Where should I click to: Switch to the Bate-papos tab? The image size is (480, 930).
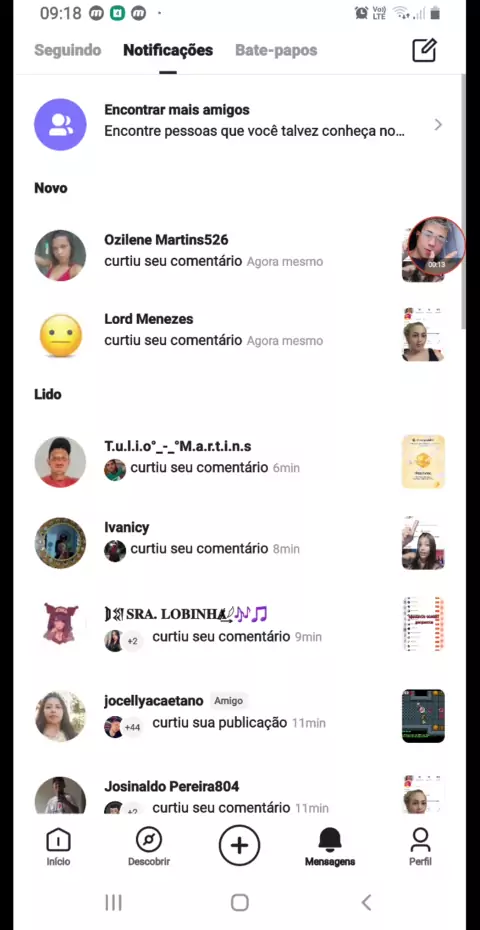(276, 50)
